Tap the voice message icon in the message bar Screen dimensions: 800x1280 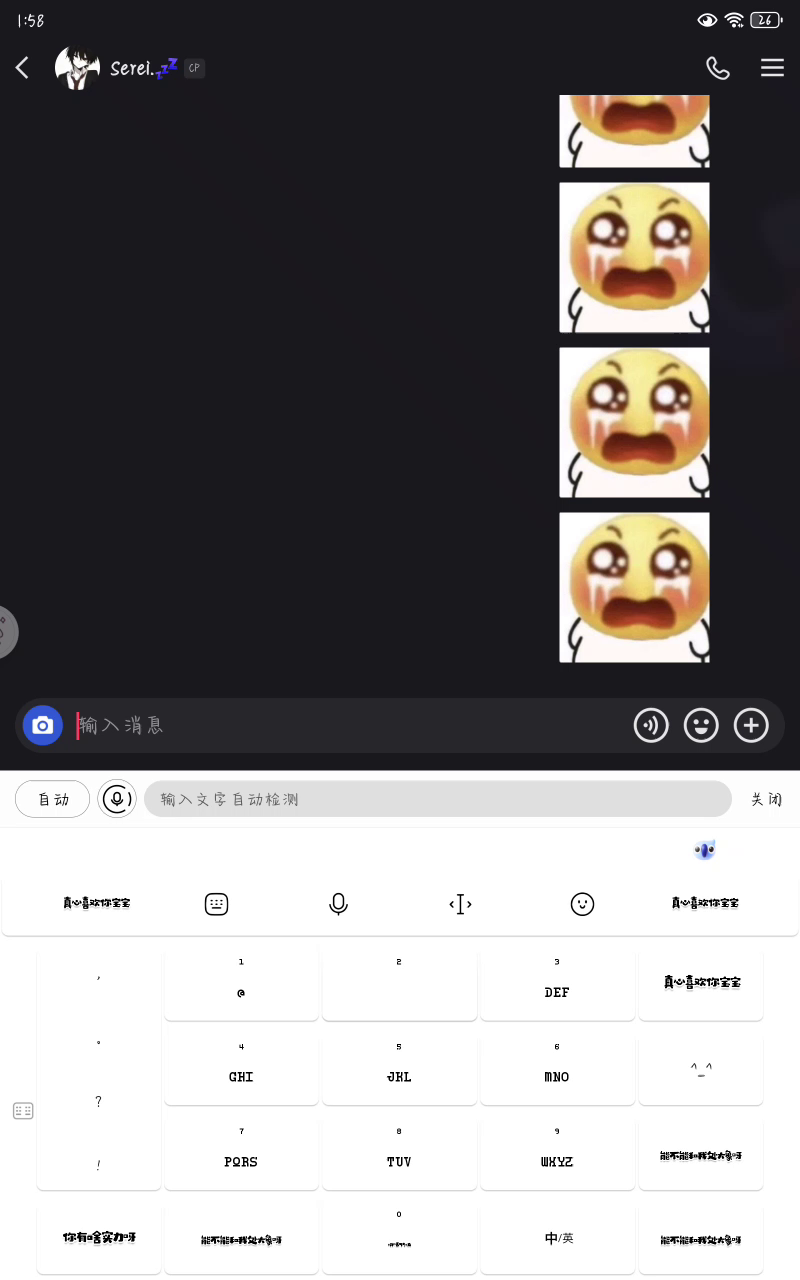click(x=651, y=725)
